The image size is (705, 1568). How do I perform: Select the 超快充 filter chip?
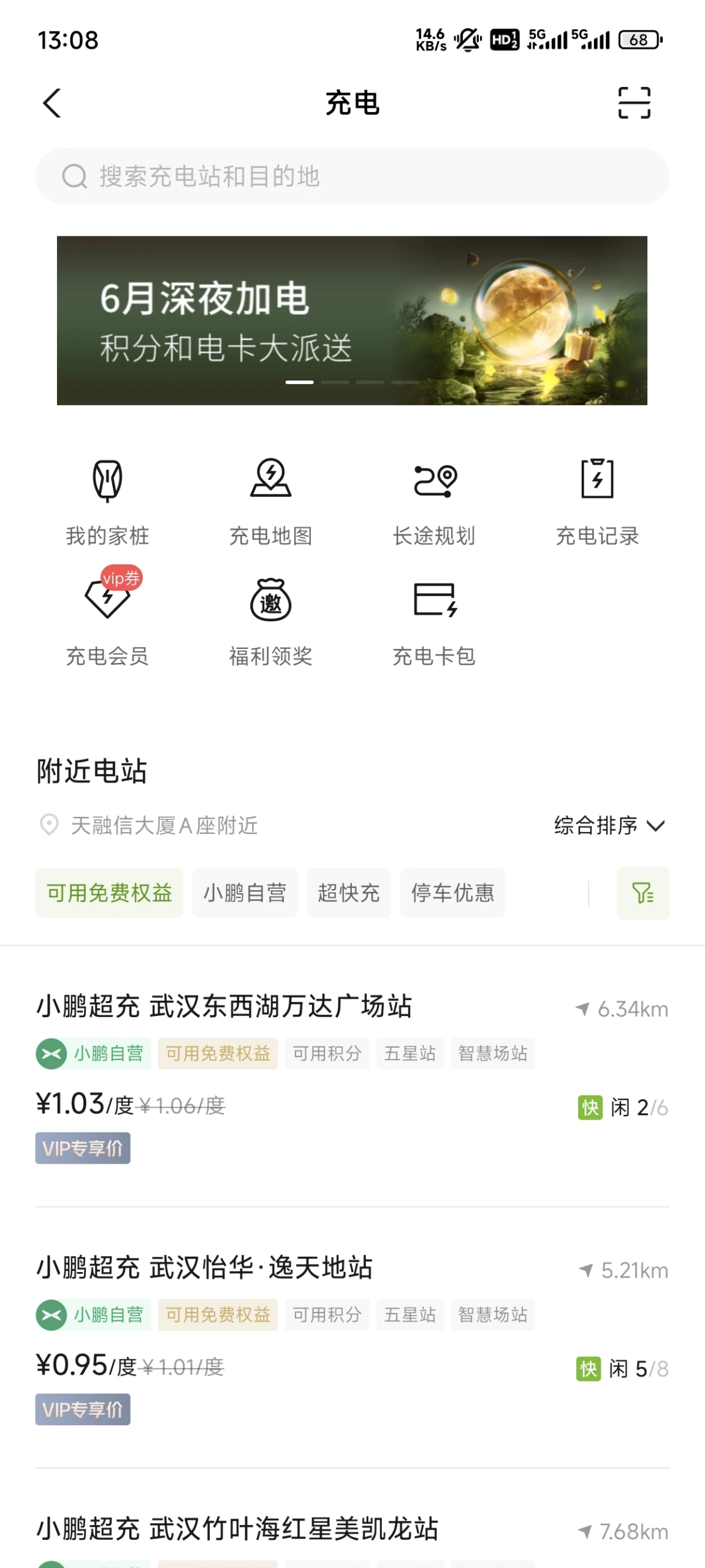point(349,893)
